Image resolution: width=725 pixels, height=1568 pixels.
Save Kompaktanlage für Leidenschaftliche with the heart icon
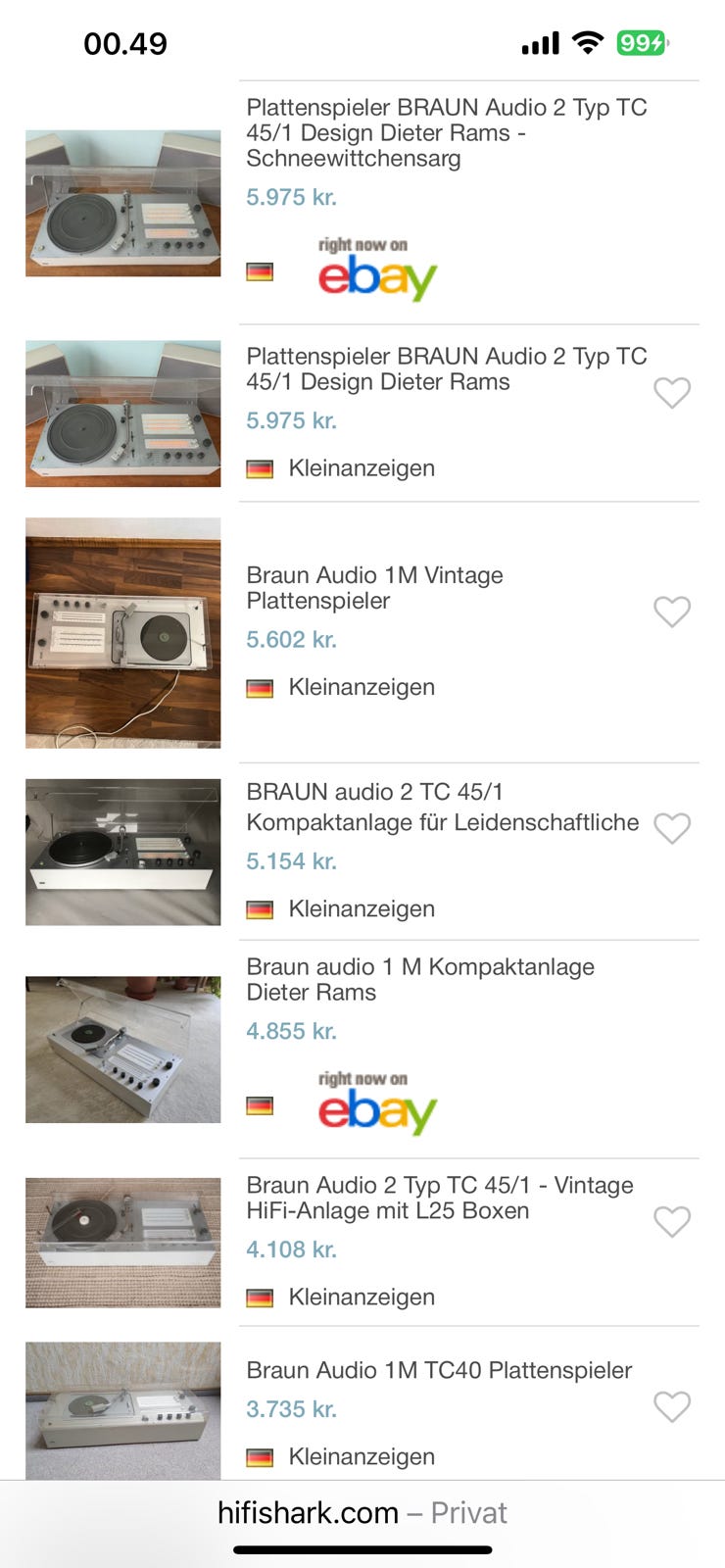672,828
